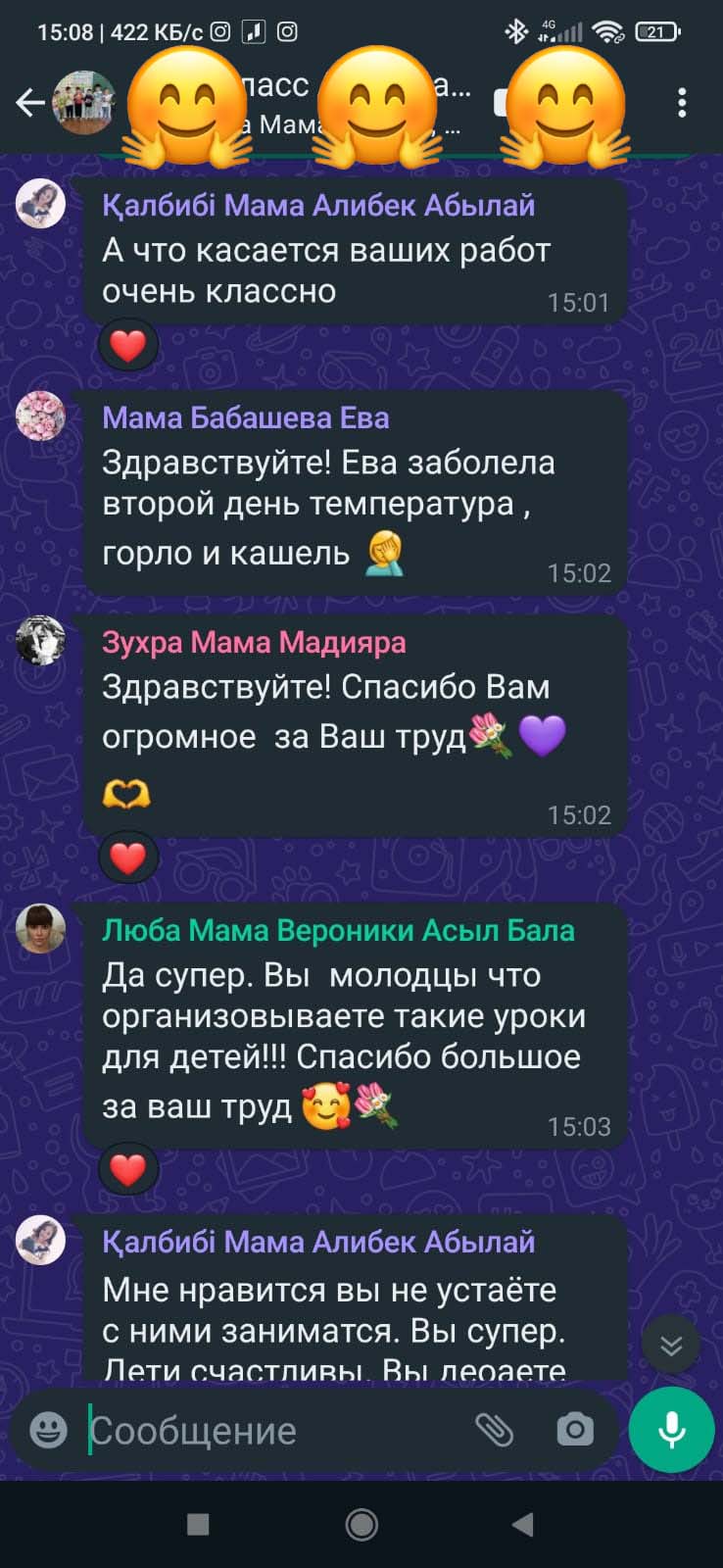Attach a file with the paperclip icon
This screenshot has width=723, height=1568.
(495, 1431)
